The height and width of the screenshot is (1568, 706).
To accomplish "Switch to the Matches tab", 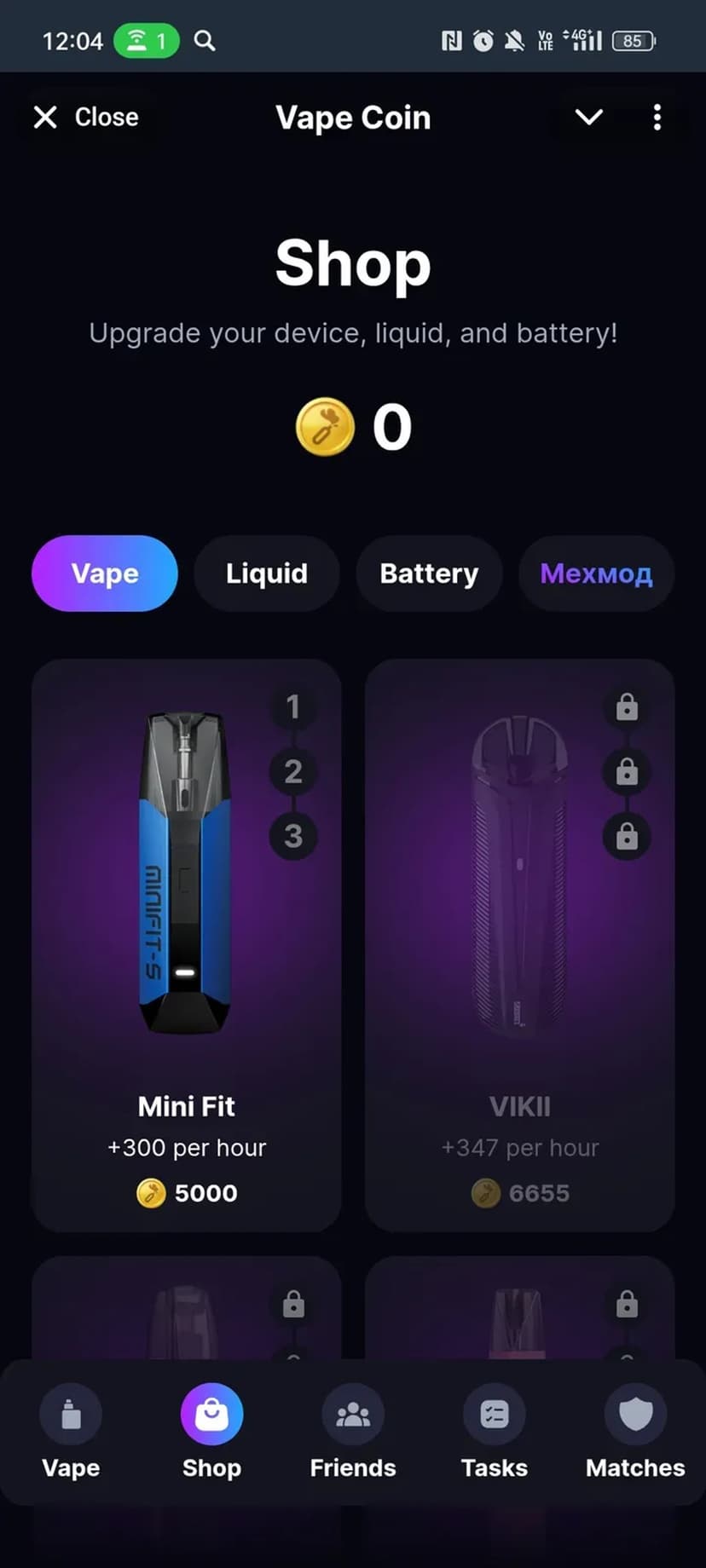I will [635, 1432].
